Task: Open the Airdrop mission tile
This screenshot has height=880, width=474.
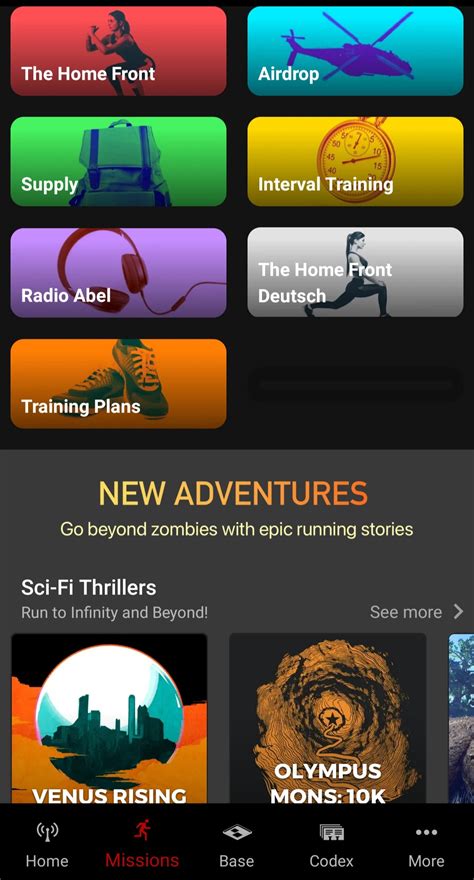Action: coord(356,51)
